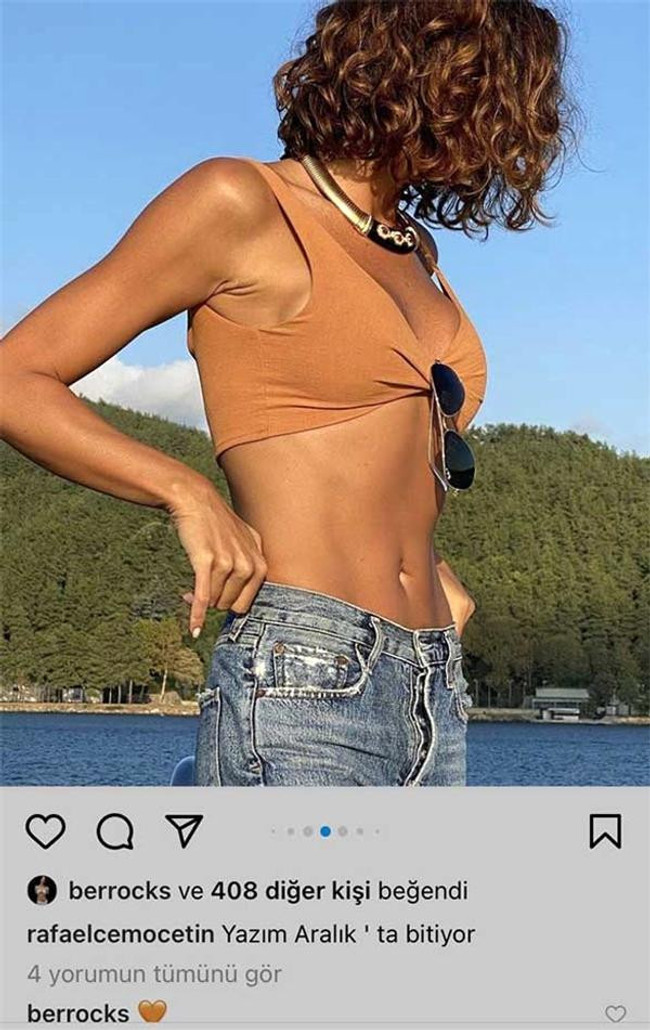Open comments with the speech bubble icon

115,831
